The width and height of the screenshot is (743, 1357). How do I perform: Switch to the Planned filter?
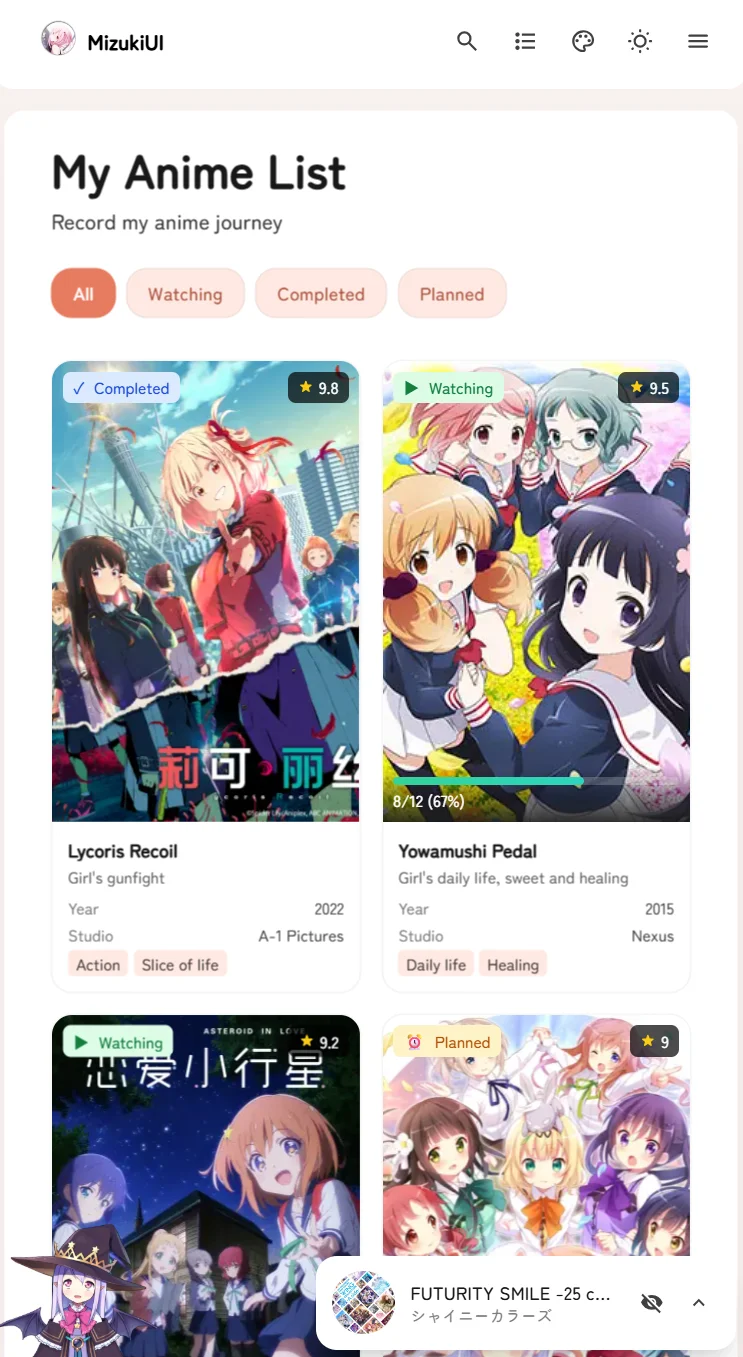452,294
